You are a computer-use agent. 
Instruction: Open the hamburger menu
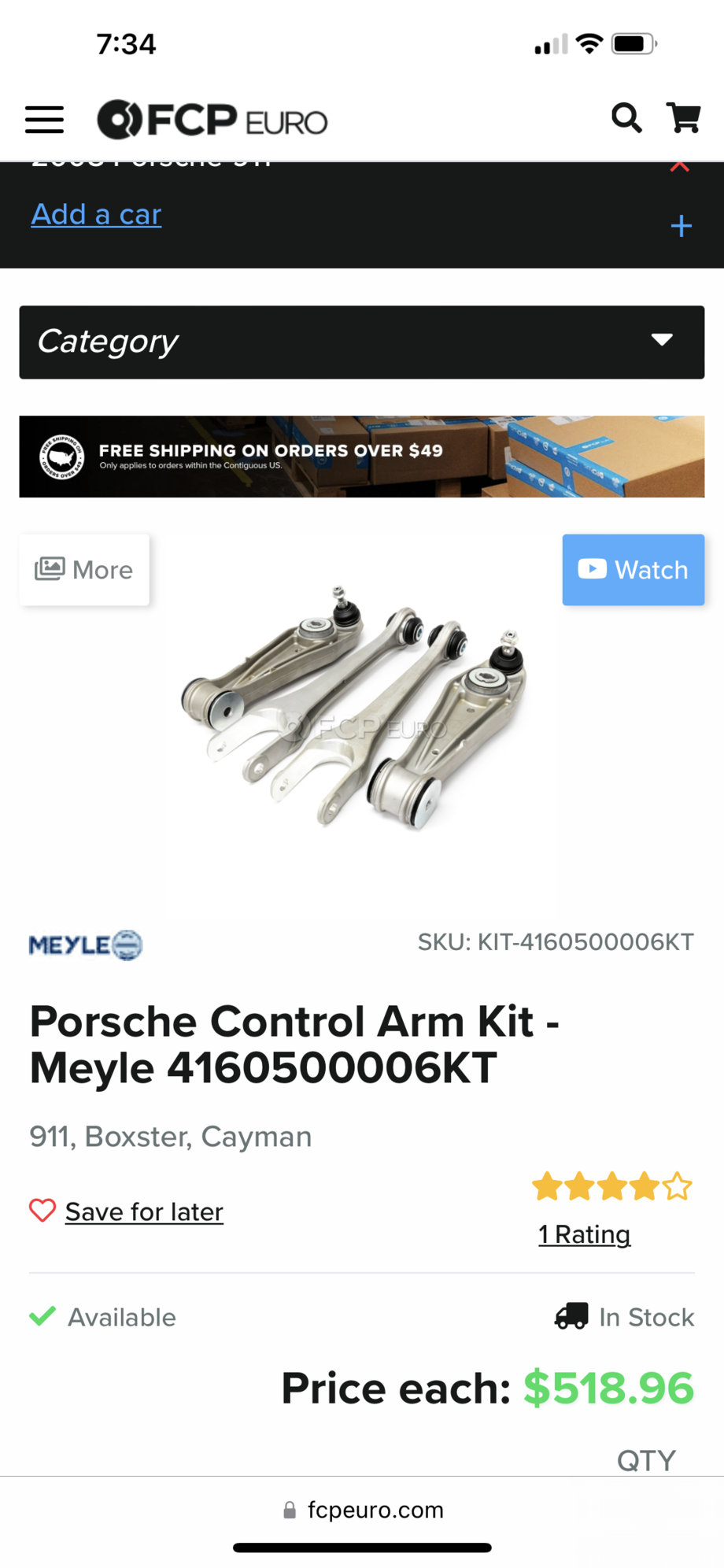point(44,120)
